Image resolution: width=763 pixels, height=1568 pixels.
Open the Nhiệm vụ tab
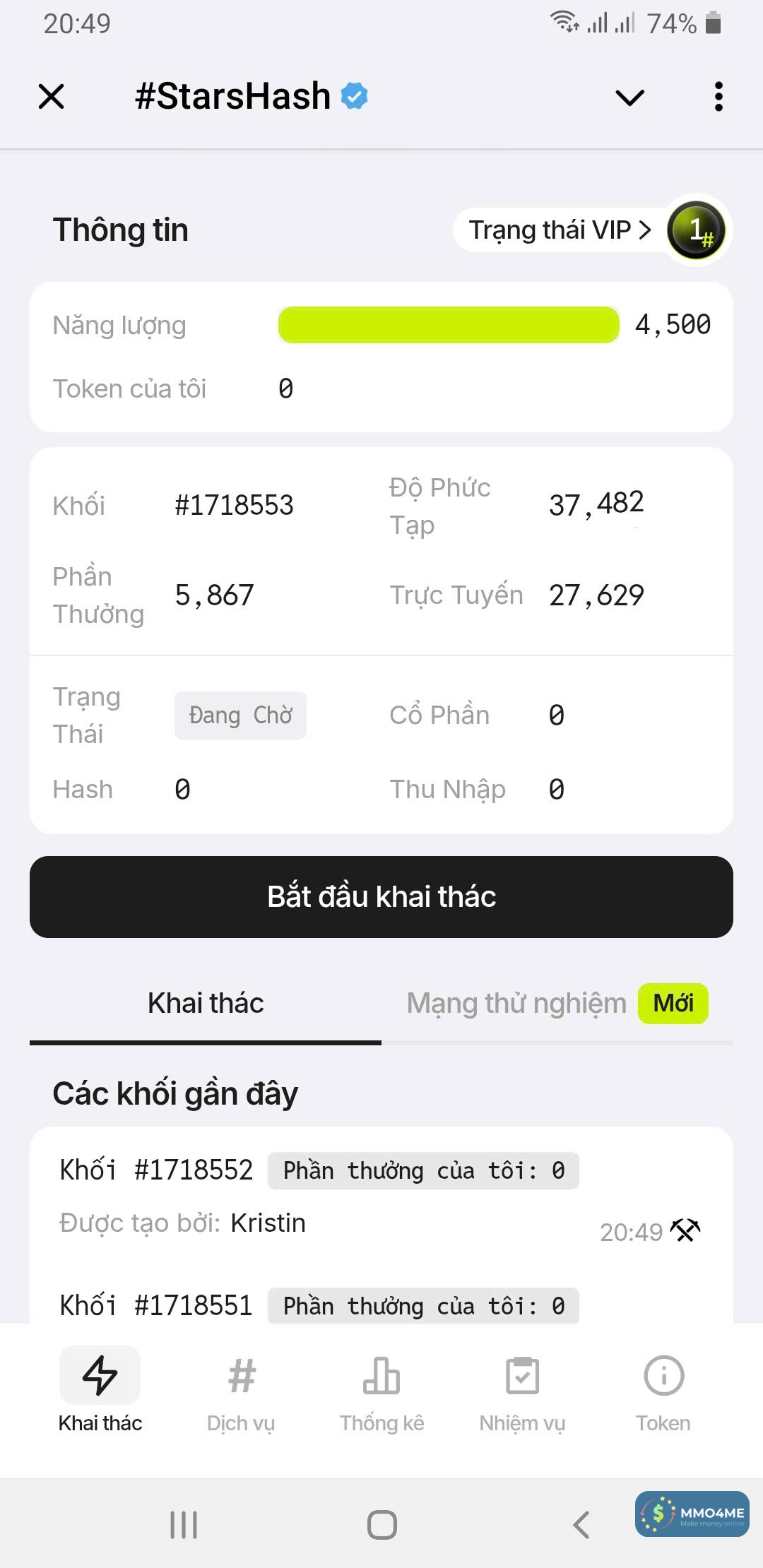coord(522,1389)
